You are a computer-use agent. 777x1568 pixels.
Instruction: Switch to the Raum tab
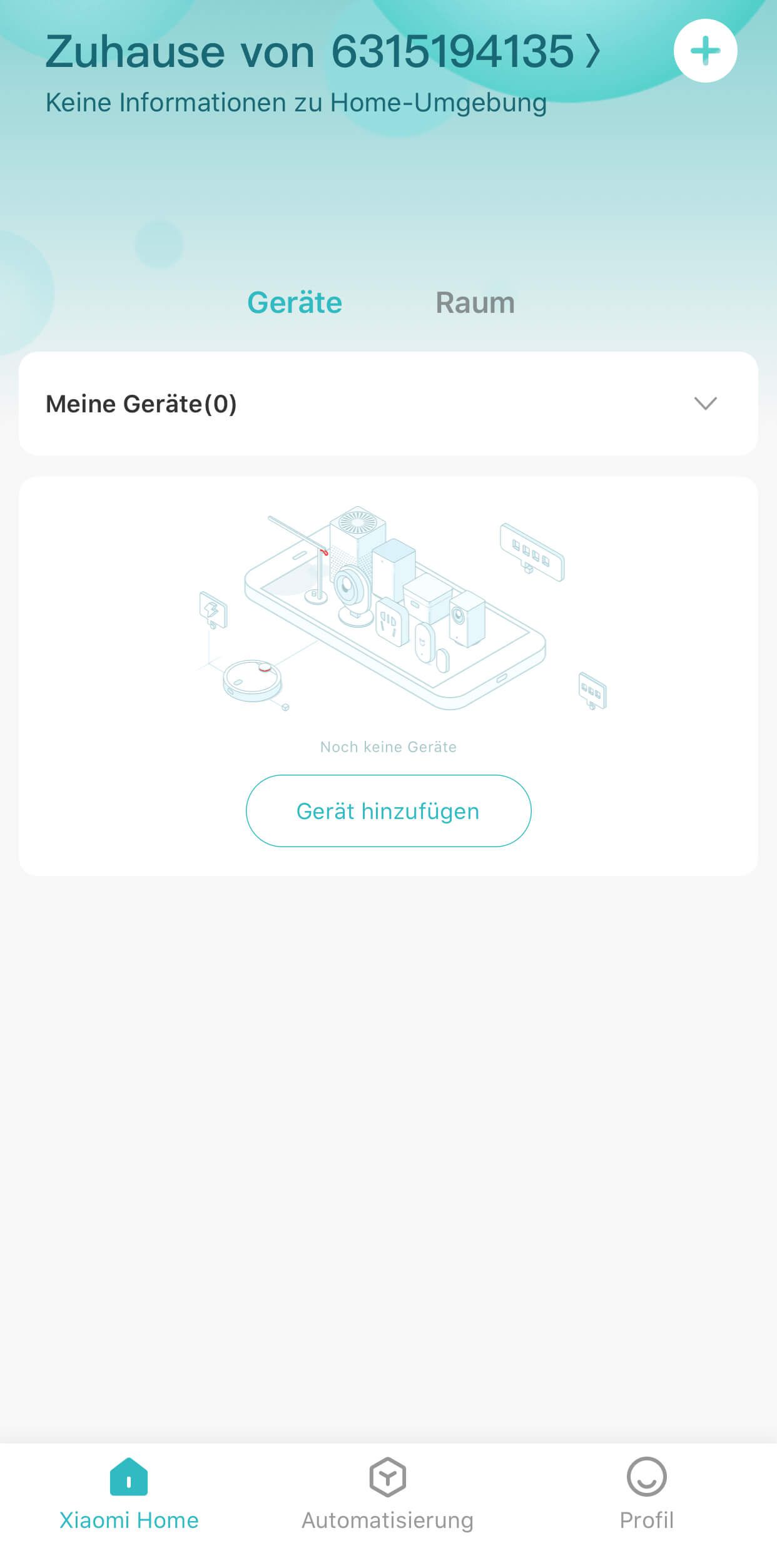click(475, 303)
